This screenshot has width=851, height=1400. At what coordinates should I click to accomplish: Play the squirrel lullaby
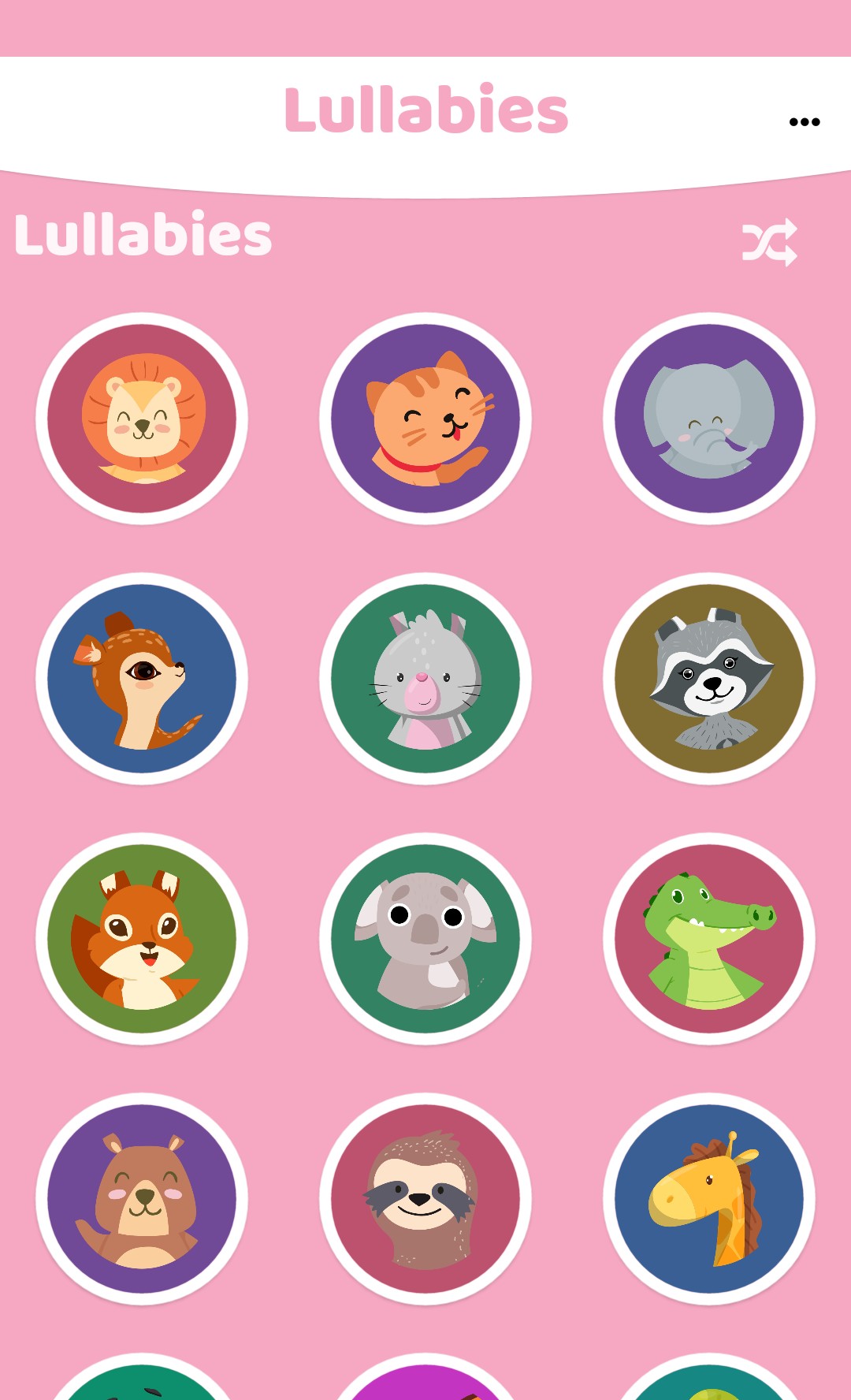click(x=142, y=939)
